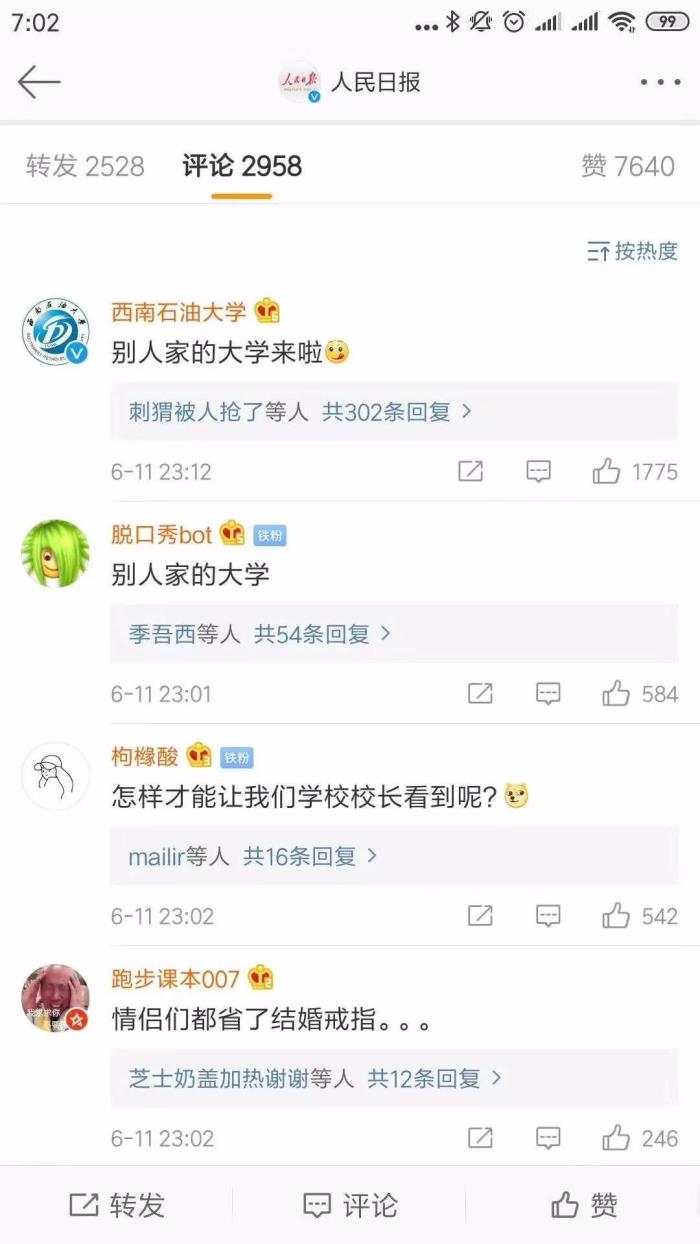This screenshot has width=700, height=1244.
Task: Tap 转发 button in bottom bar
Action: coord(117,1205)
